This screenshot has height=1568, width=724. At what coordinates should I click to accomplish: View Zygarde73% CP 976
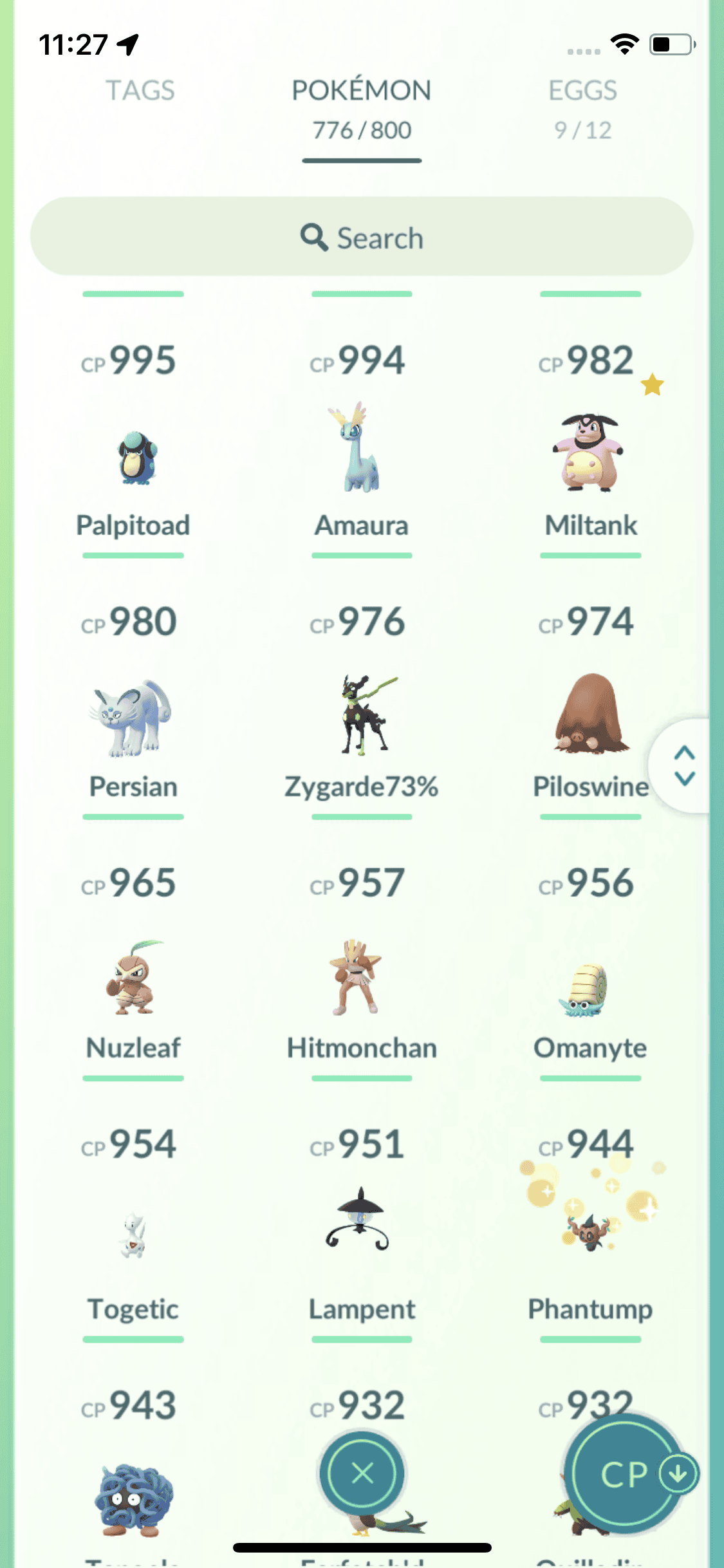pyautogui.click(x=361, y=716)
